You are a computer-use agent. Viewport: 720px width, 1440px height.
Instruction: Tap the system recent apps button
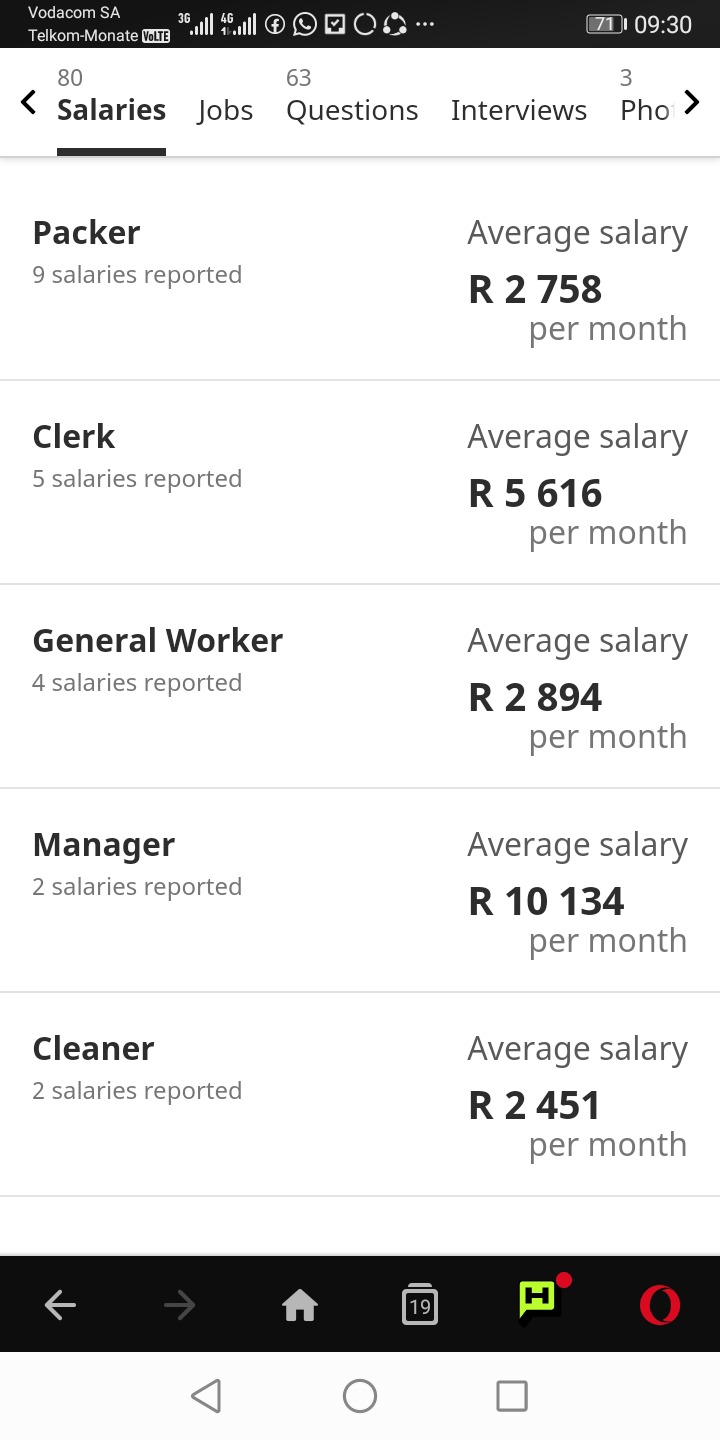[x=512, y=1396]
